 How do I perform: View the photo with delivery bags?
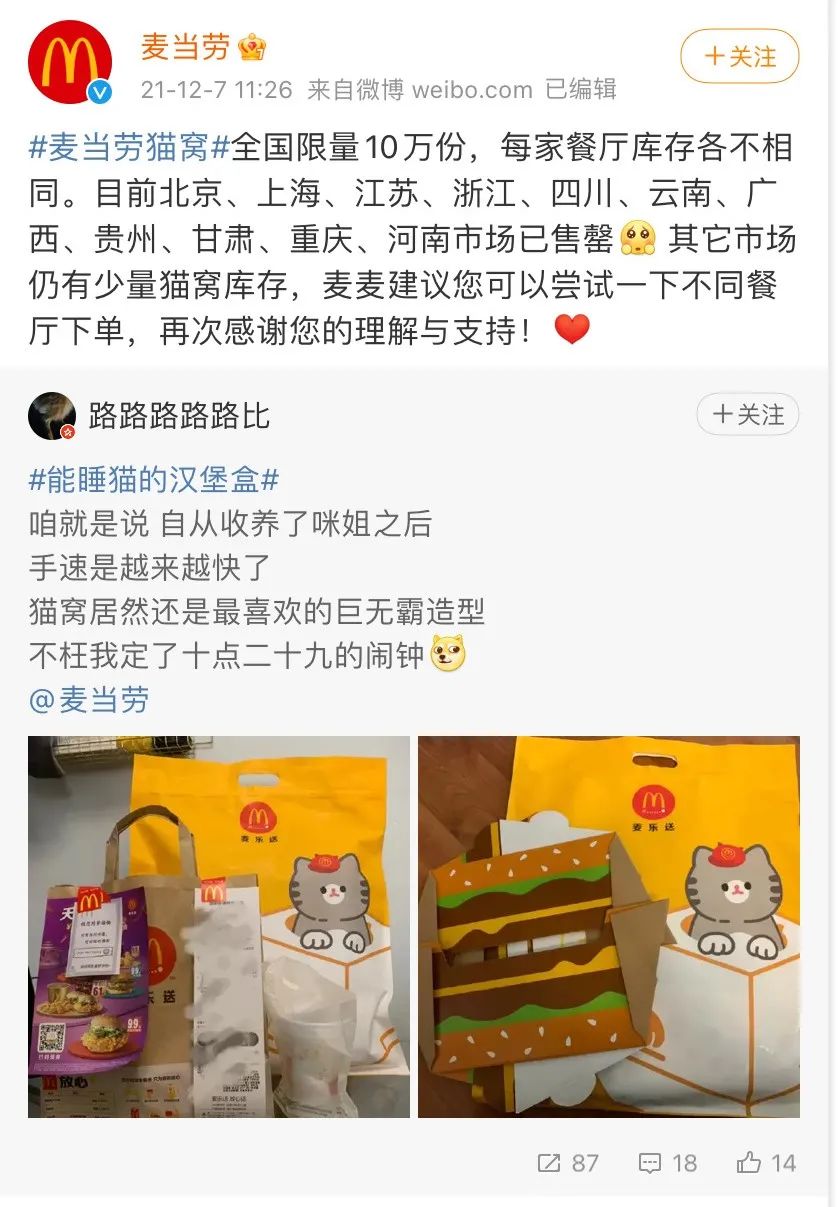tap(219, 926)
